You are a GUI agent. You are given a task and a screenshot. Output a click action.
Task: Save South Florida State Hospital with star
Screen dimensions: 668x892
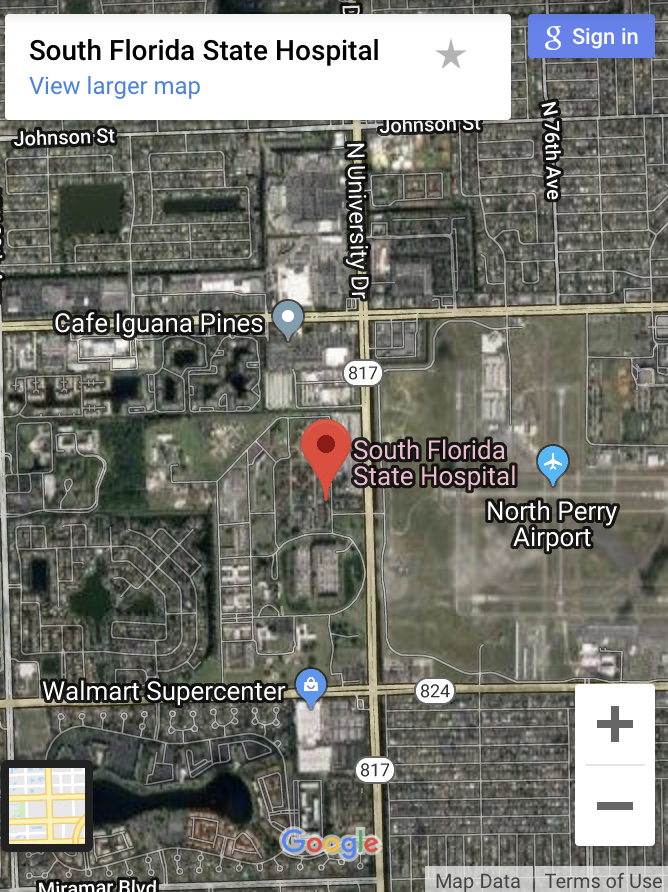coord(451,55)
